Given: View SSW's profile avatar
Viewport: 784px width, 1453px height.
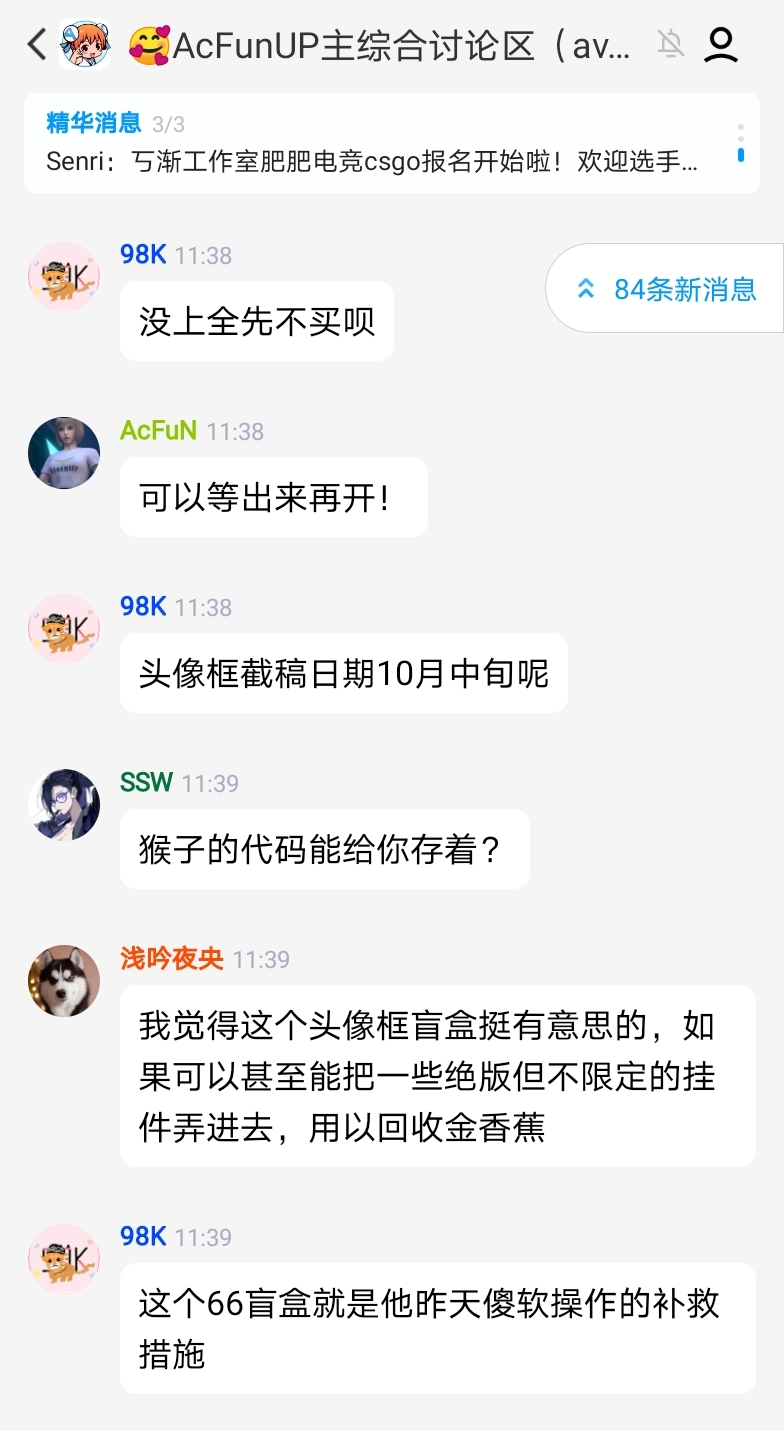Looking at the screenshot, I should point(64,805).
